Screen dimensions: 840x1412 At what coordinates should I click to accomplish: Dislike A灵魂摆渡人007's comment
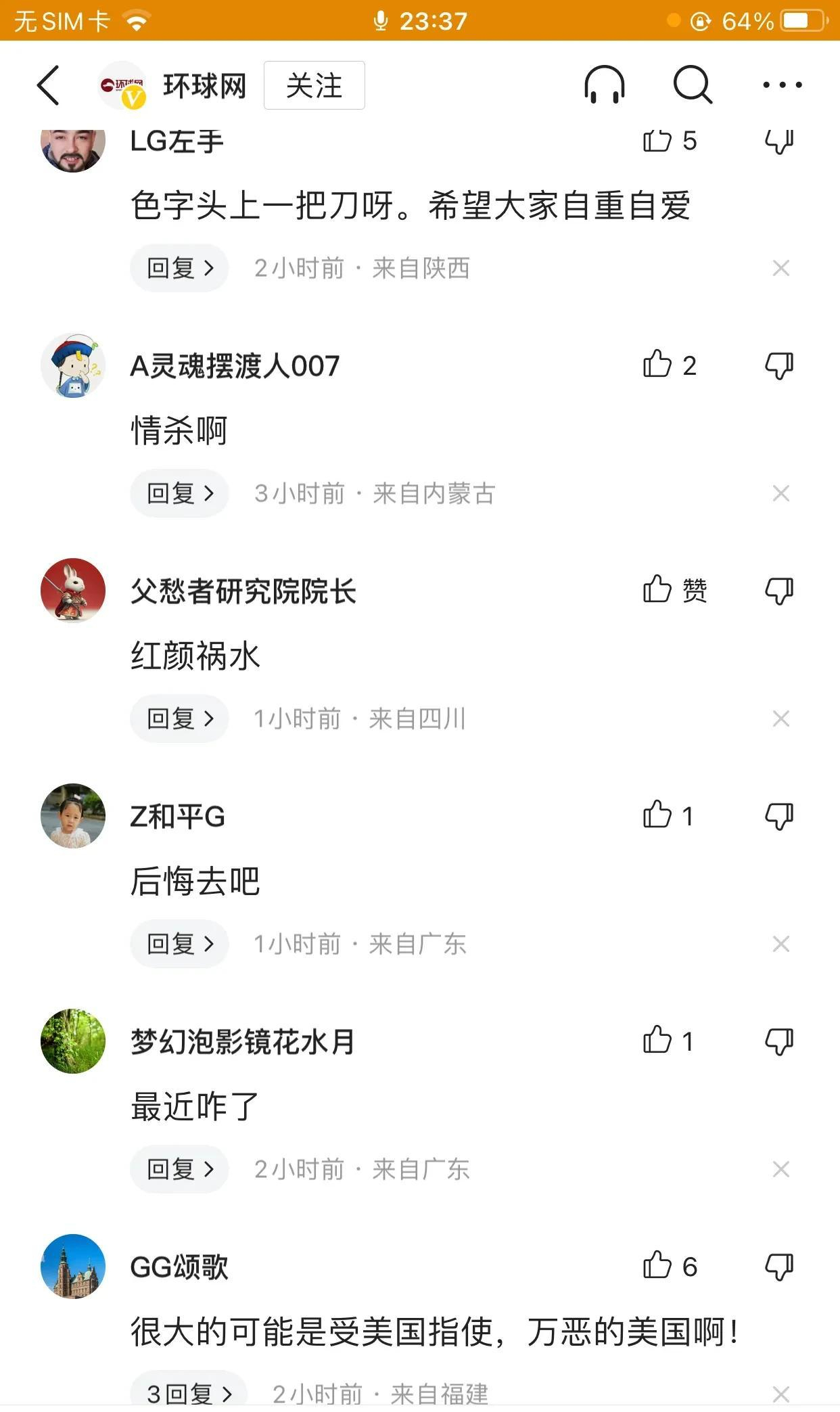coord(778,365)
